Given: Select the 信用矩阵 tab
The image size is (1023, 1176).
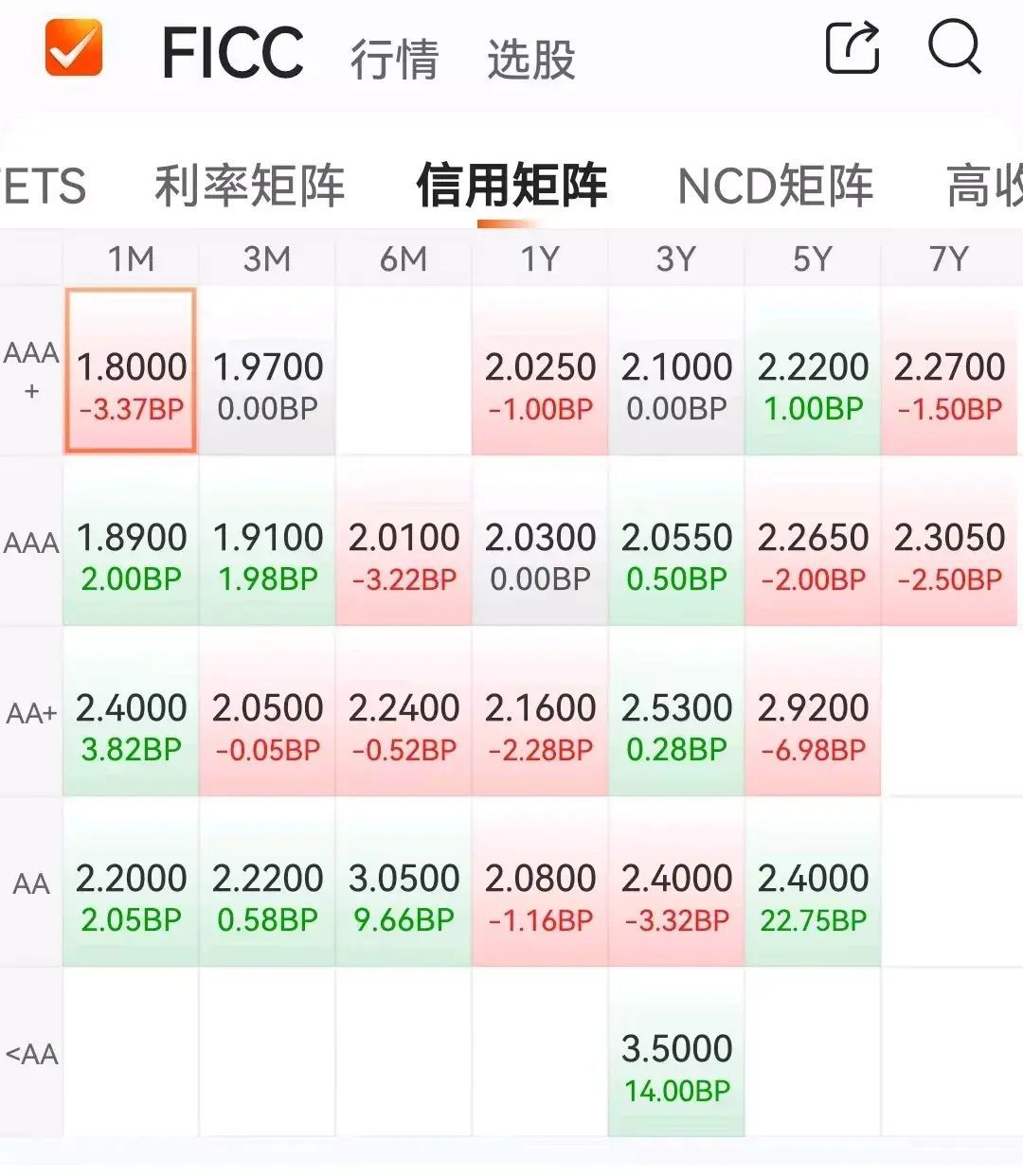Looking at the screenshot, I should coord(511,186).
